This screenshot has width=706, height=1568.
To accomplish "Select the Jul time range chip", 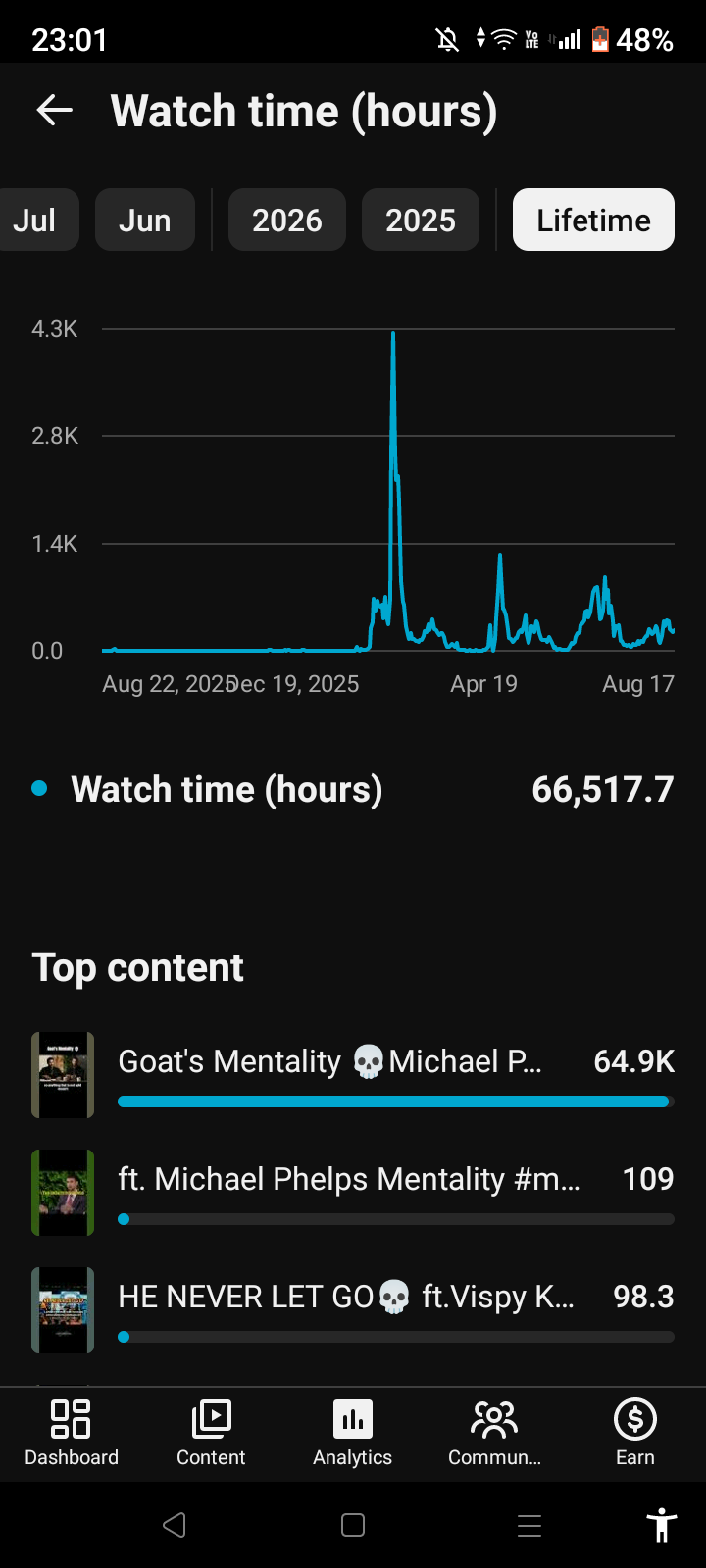I will [x=36, y=220].
